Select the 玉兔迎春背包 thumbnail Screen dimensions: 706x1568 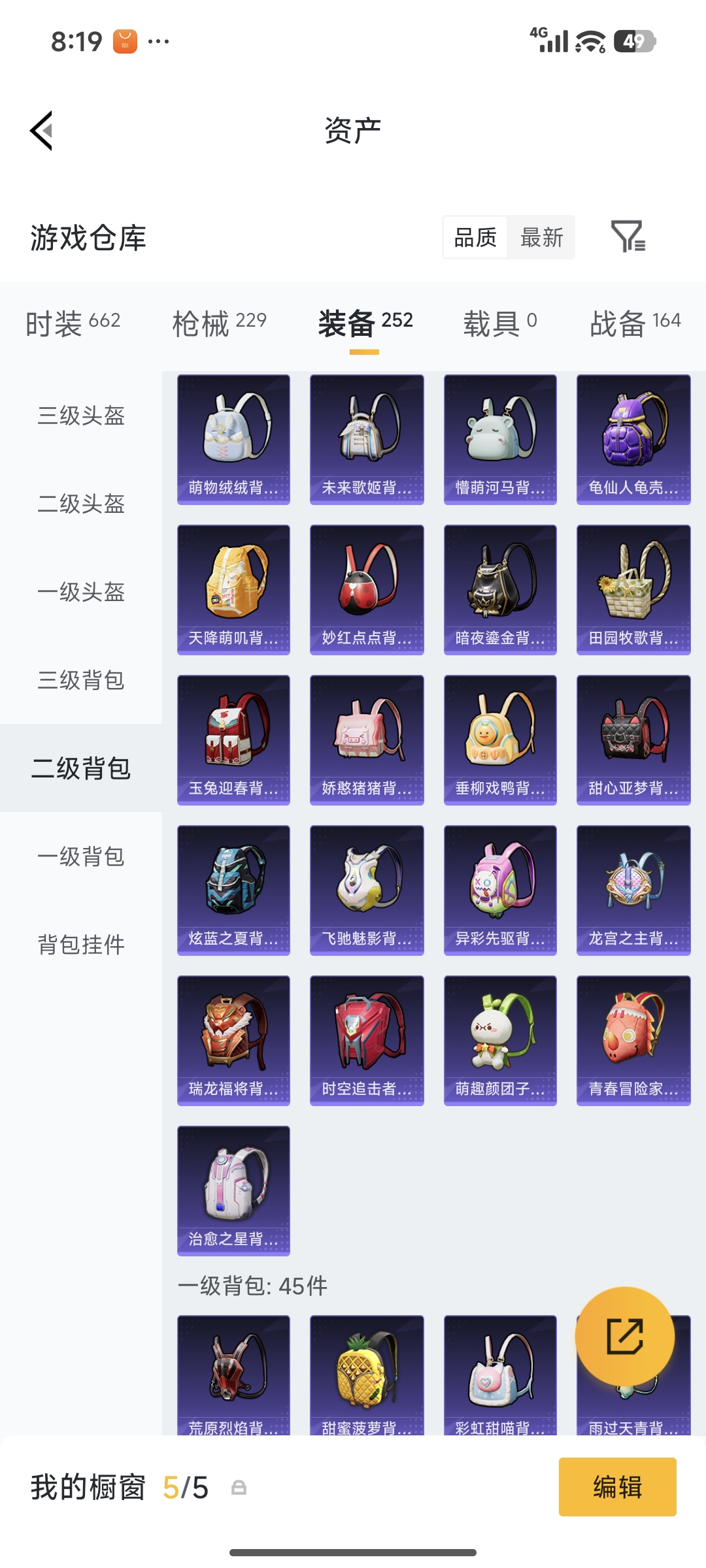(x=233, y=738)
